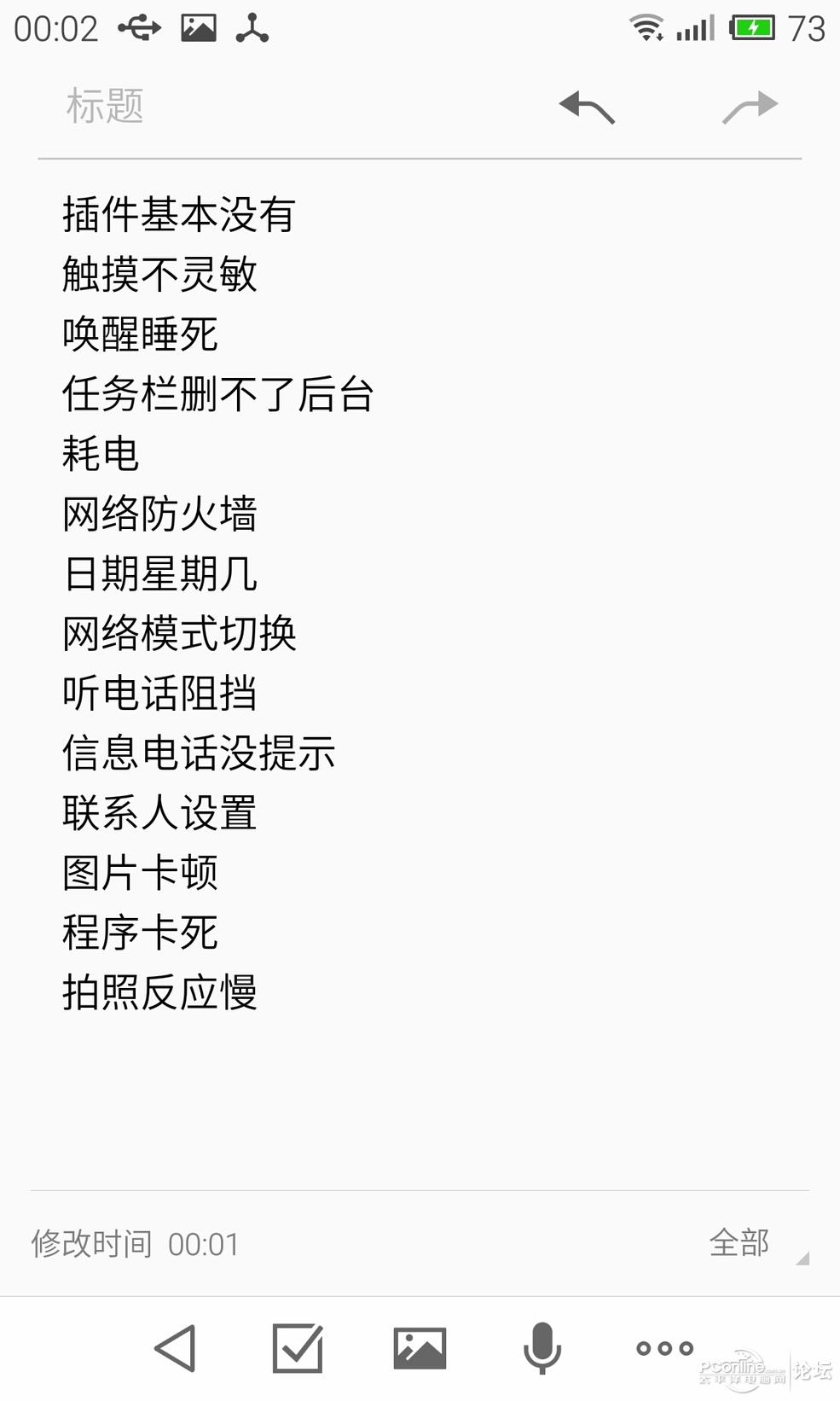Viewport: 840px width, 1401px height.
Task: Tap the 标题 title field
Action: click(290, 107)
